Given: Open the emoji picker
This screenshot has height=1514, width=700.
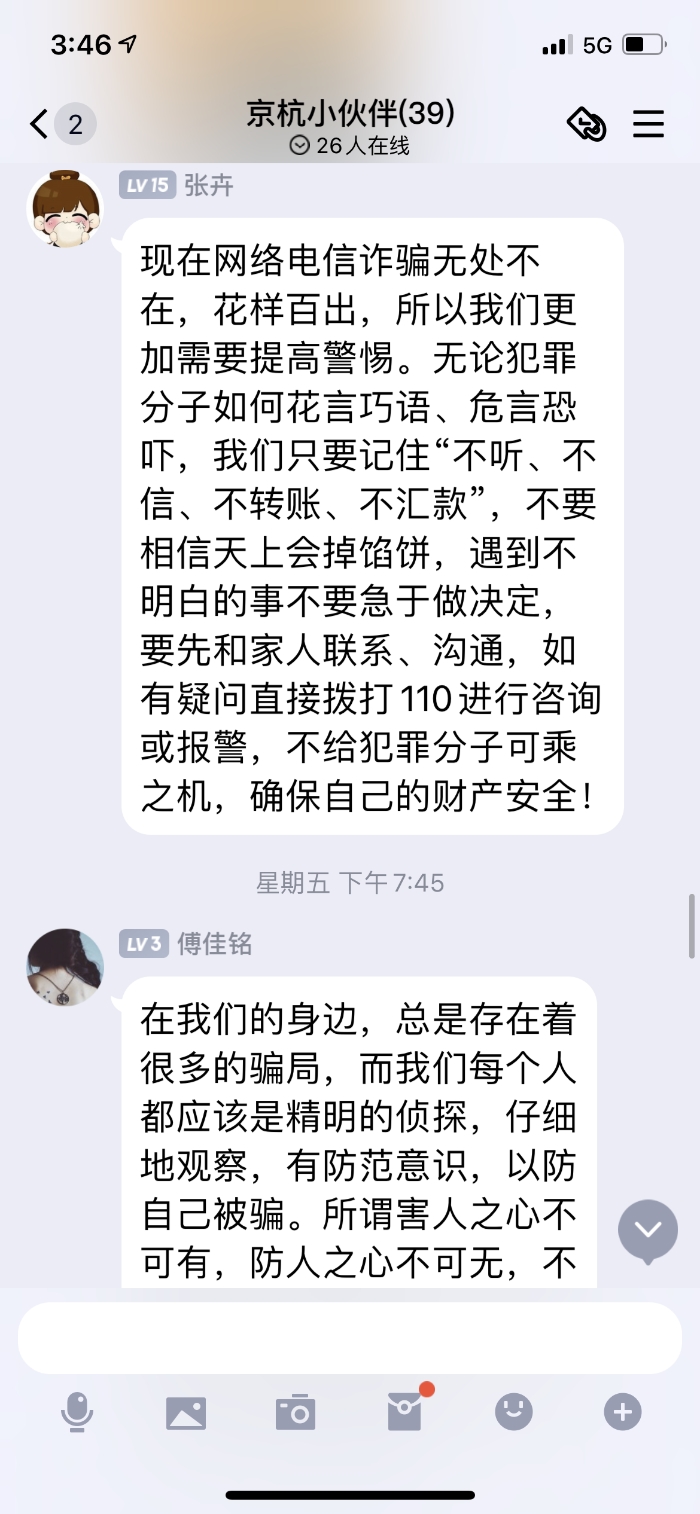Looking at the screenshot, I should coord(514,1412).
